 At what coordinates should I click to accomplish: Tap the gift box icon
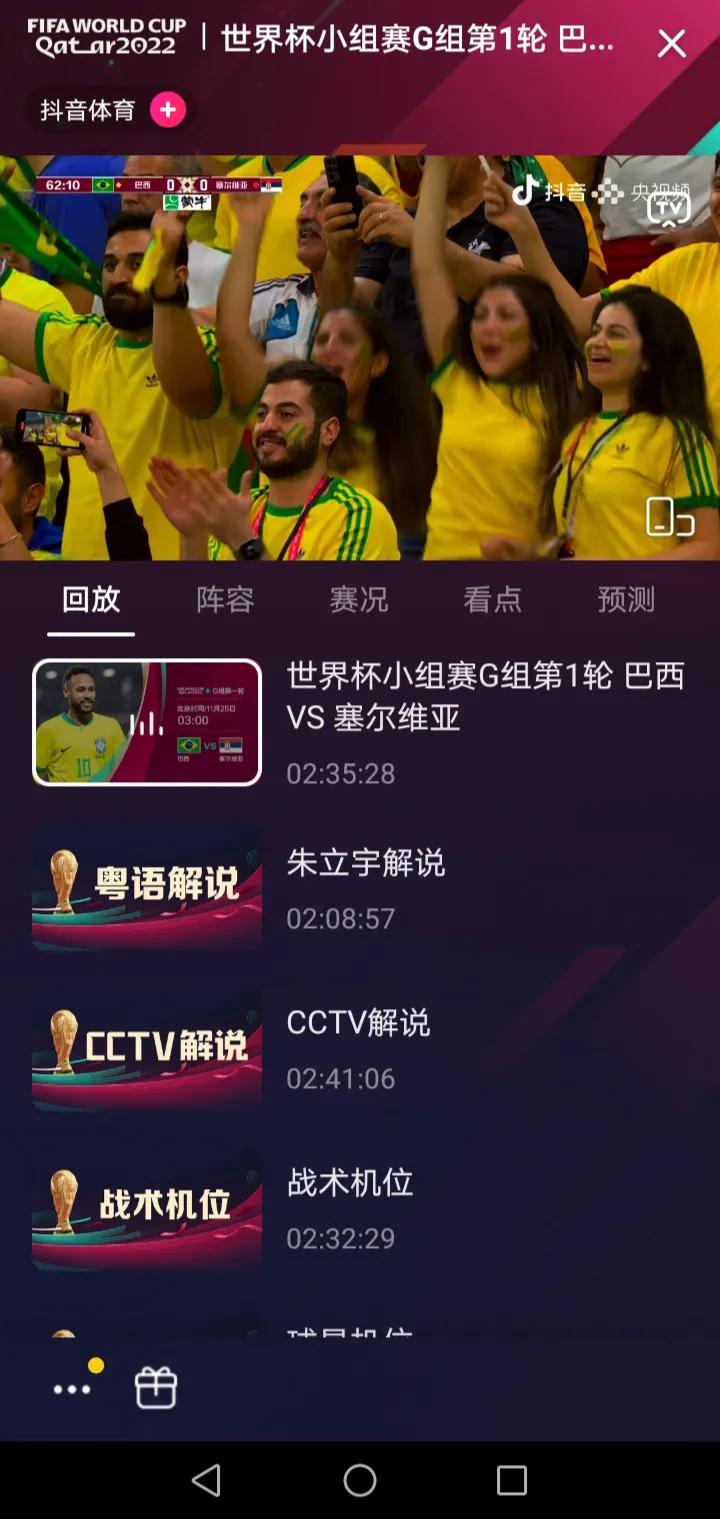tap(155, 1387)
